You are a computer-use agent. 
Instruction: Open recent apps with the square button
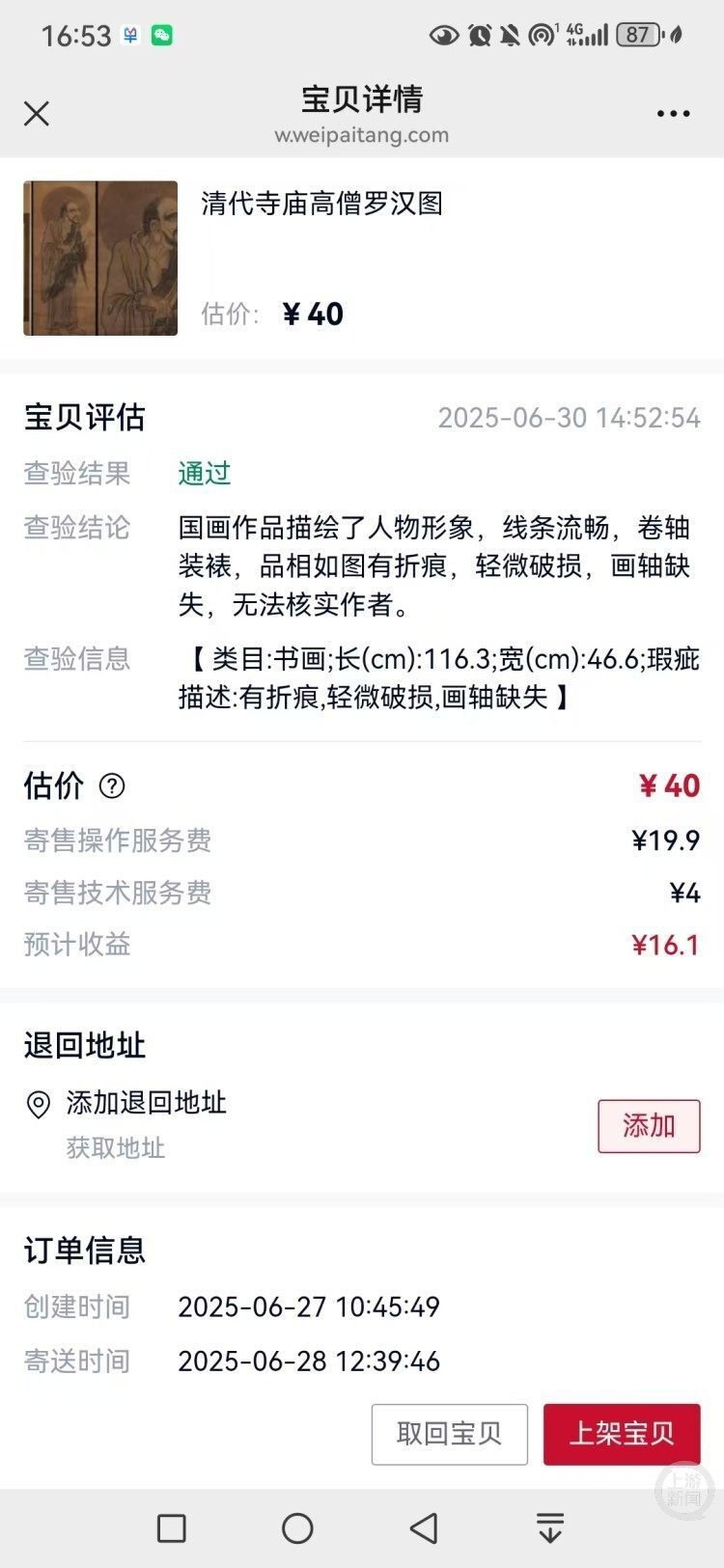[172, 1528]
